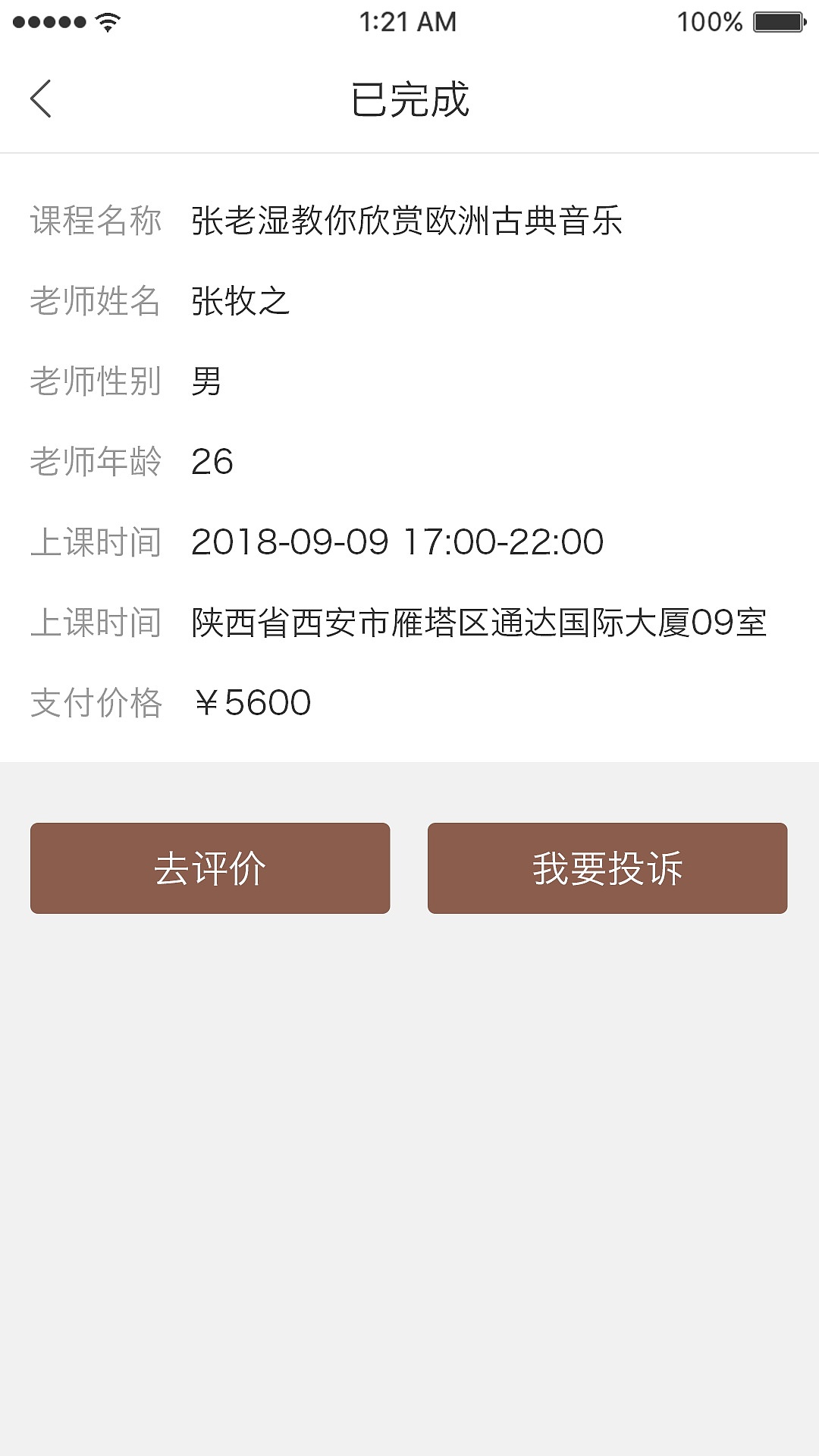This screenshot has height=1456, width=819.
Task: Tap the Wi-Fi icon in status bar
Action: (x=108, y=21)
